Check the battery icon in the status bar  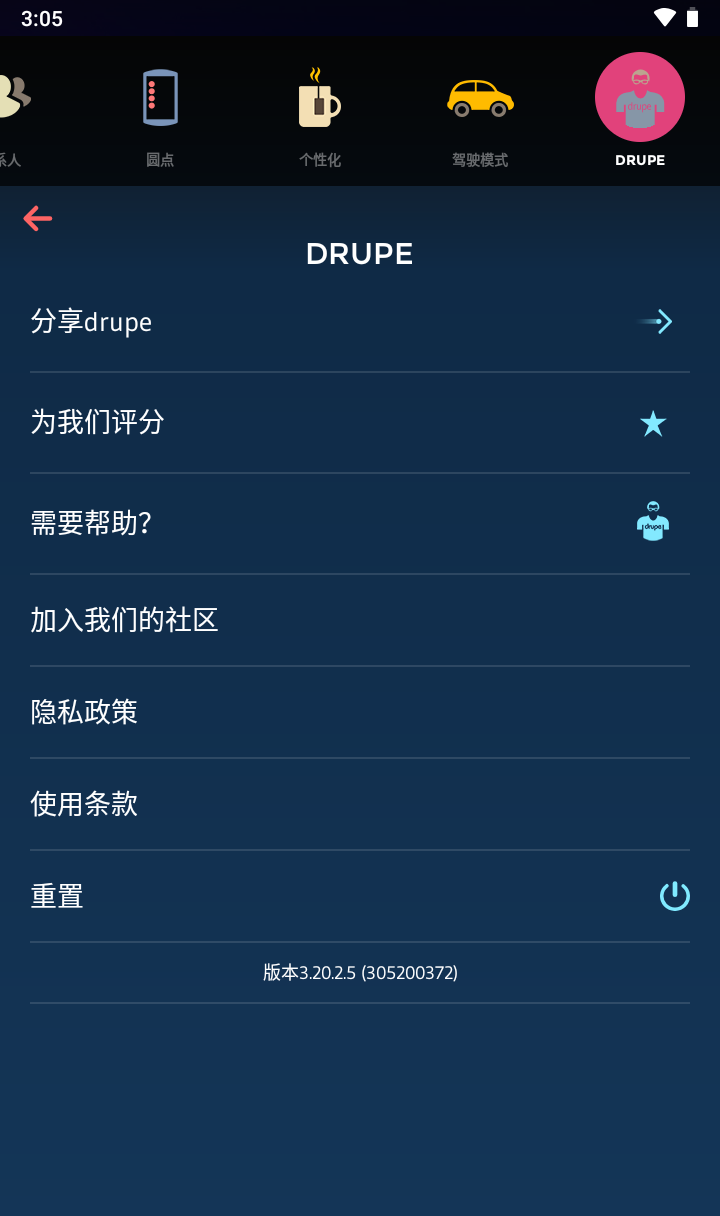(x=692, y=16)
